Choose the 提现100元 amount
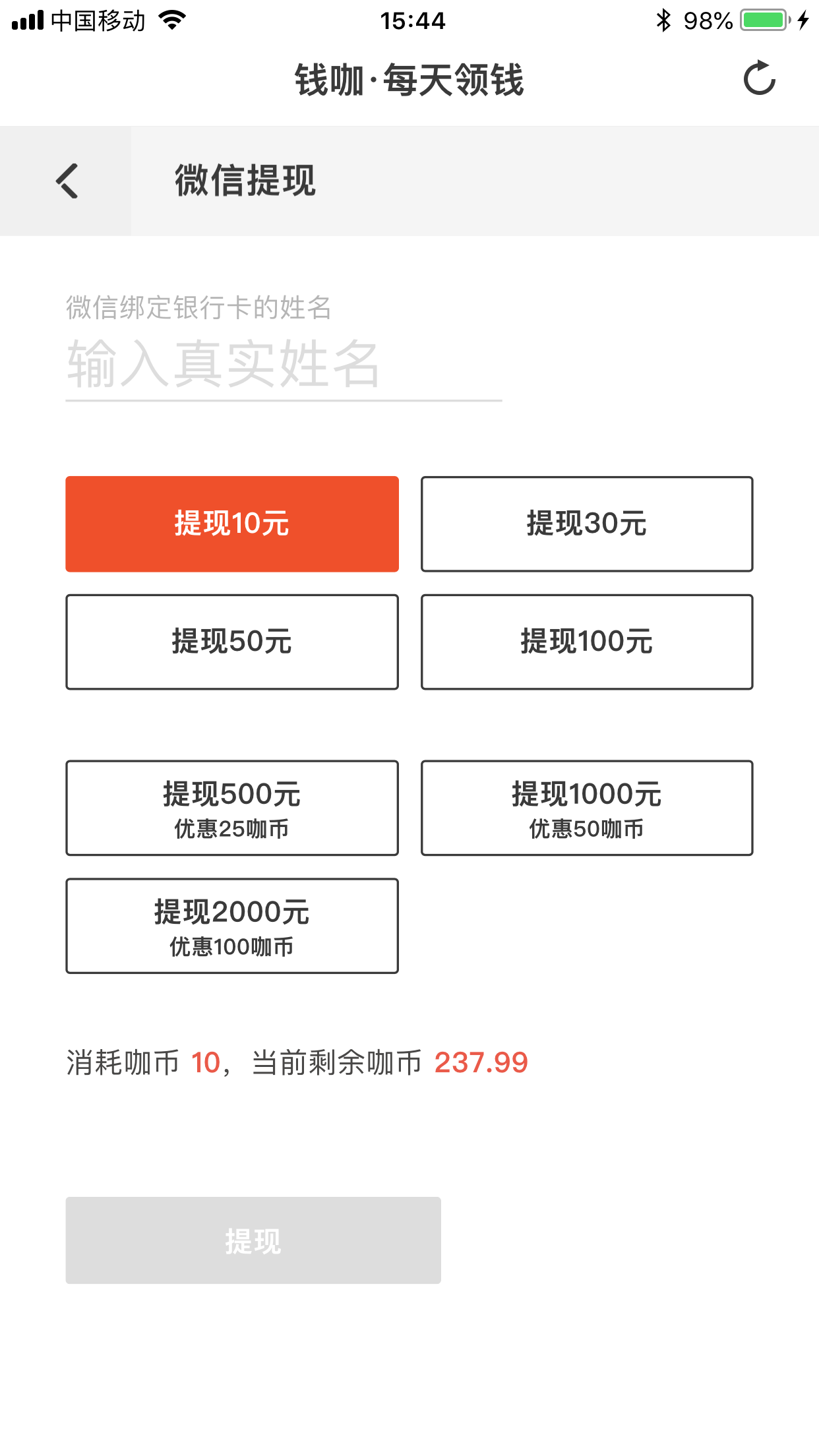Viewport: 819px width, 1456px height. (x=586, y=642)
